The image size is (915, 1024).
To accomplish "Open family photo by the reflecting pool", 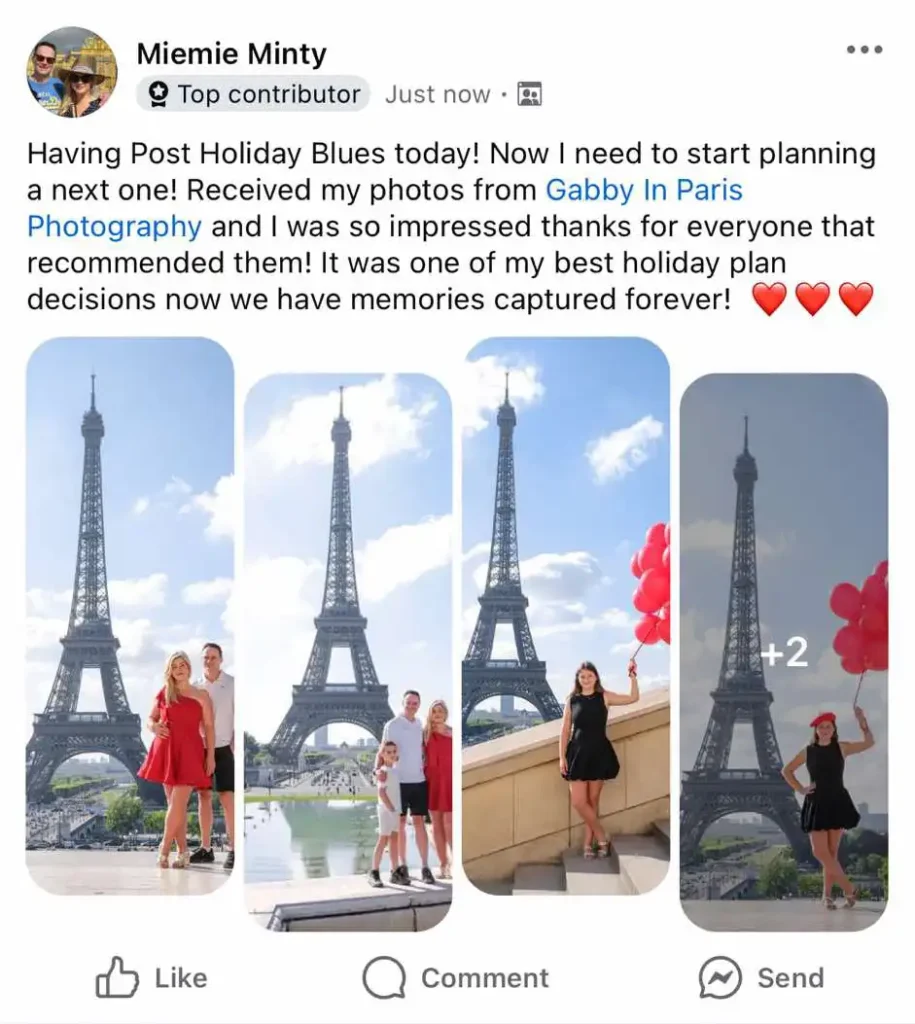I will 348,650.
